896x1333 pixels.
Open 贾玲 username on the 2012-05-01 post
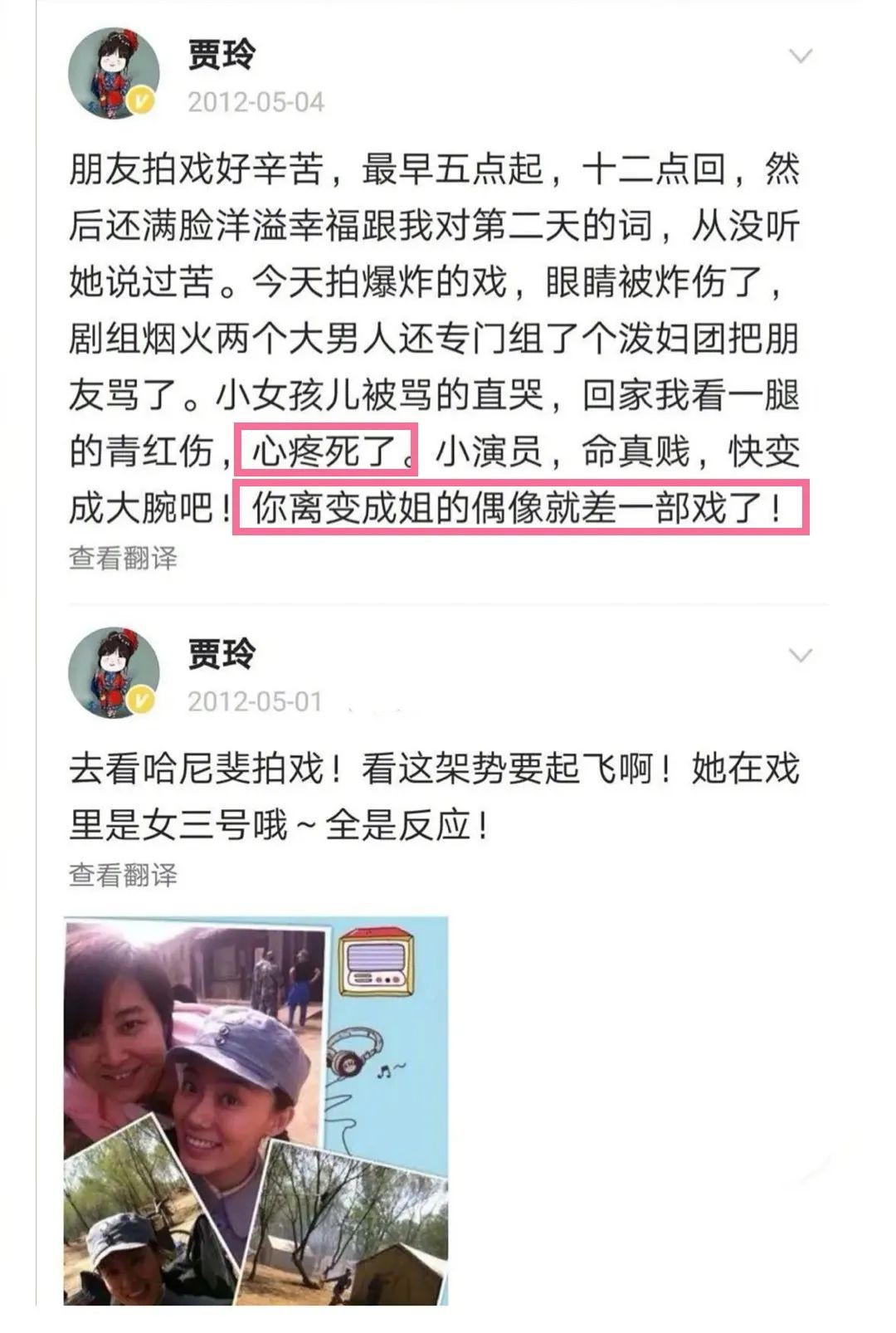[222, 654]
